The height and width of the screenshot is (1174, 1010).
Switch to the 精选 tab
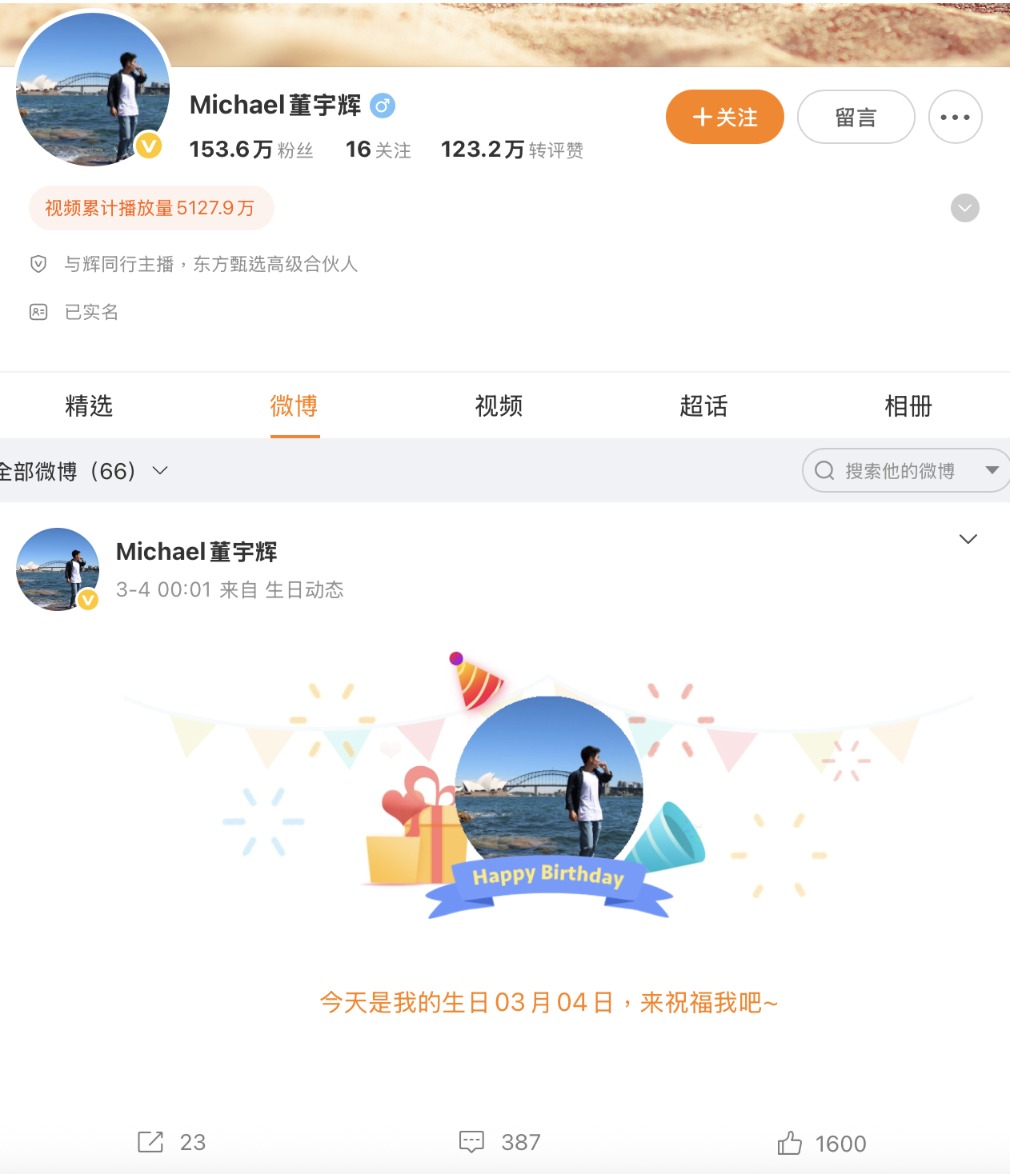89,406
